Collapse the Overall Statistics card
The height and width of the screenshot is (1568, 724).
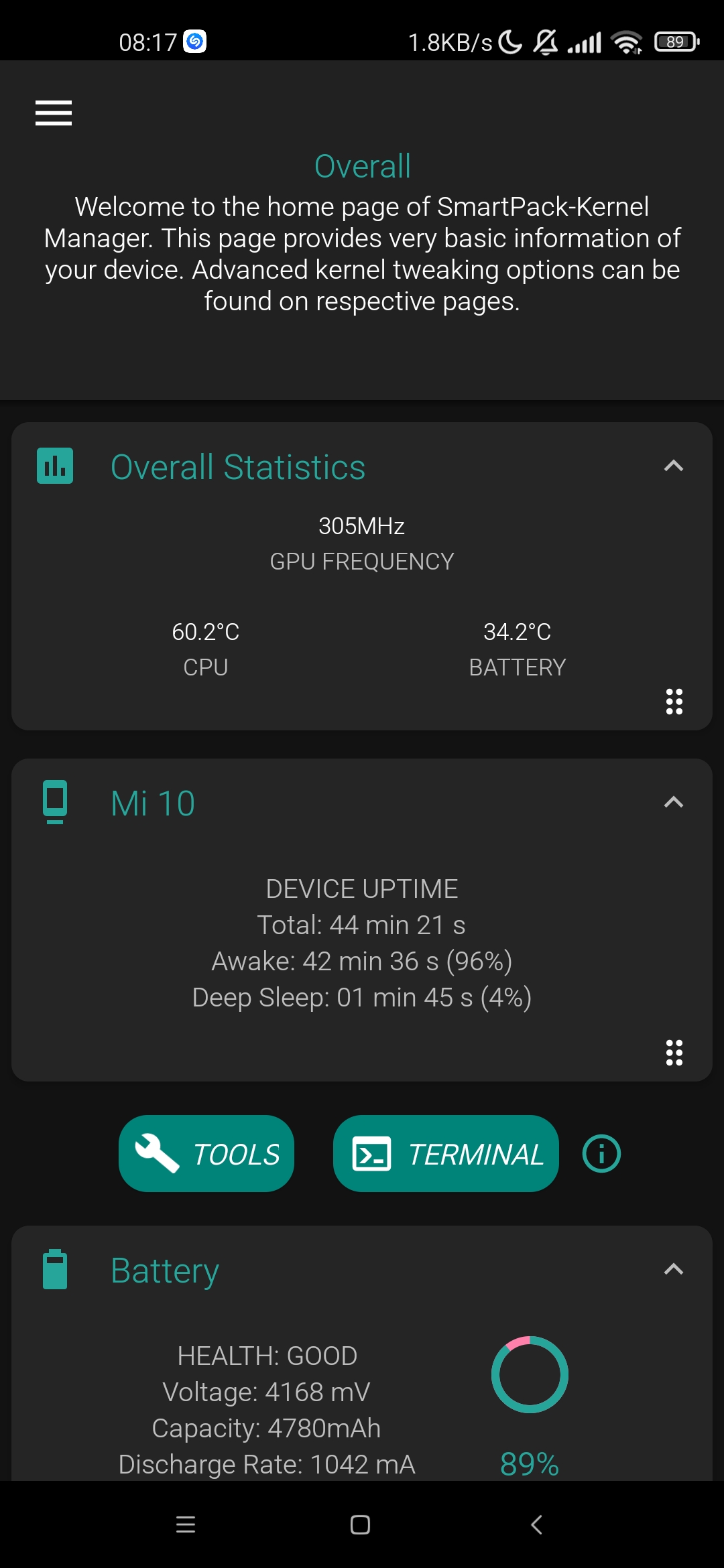[673, 466]
